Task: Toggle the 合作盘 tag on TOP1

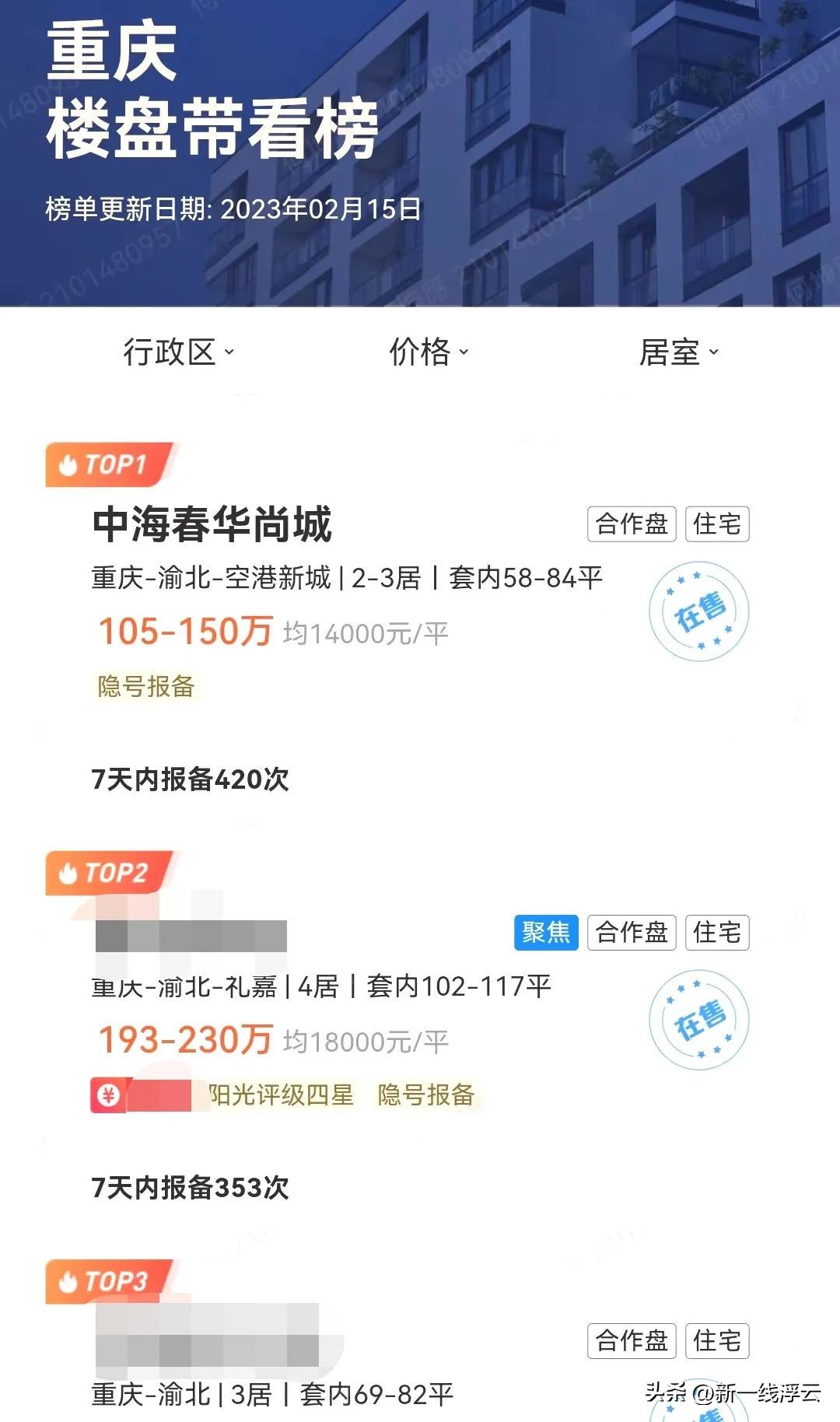Action: (632, 526)
